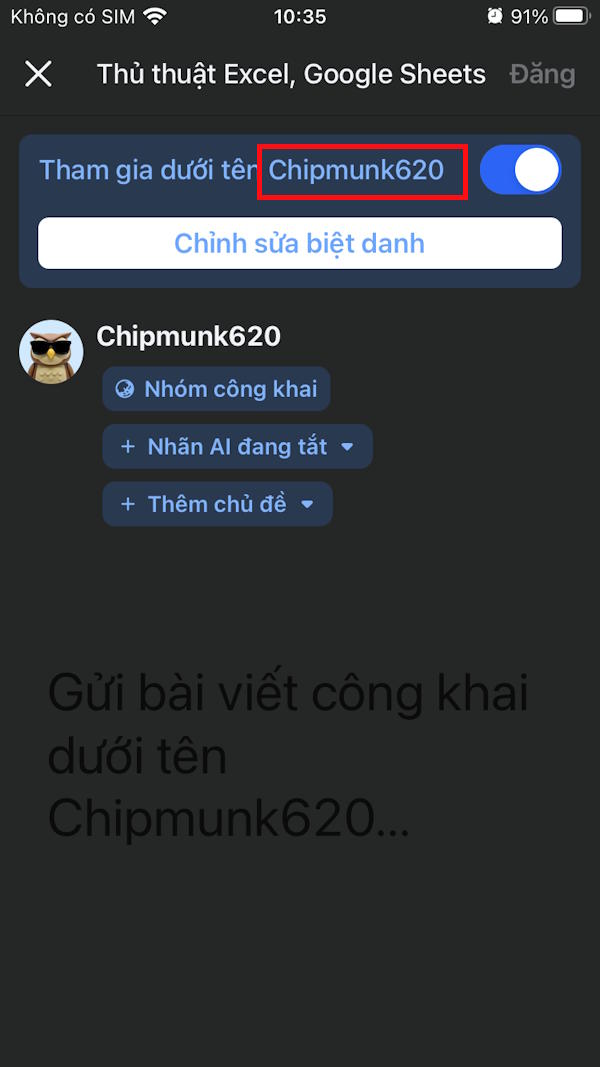Tap the Đăng button to post
The height and width of the screenshot is (1067, 600).
542,74
